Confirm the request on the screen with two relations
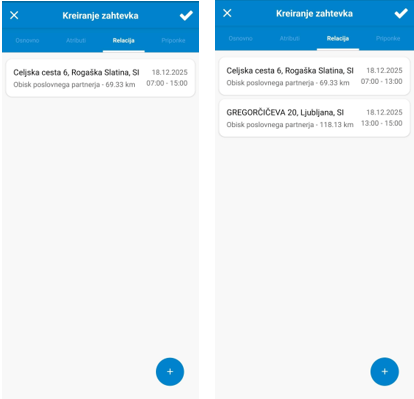The height and width of the screenshot is (399, 414). (x=401, y=13)
